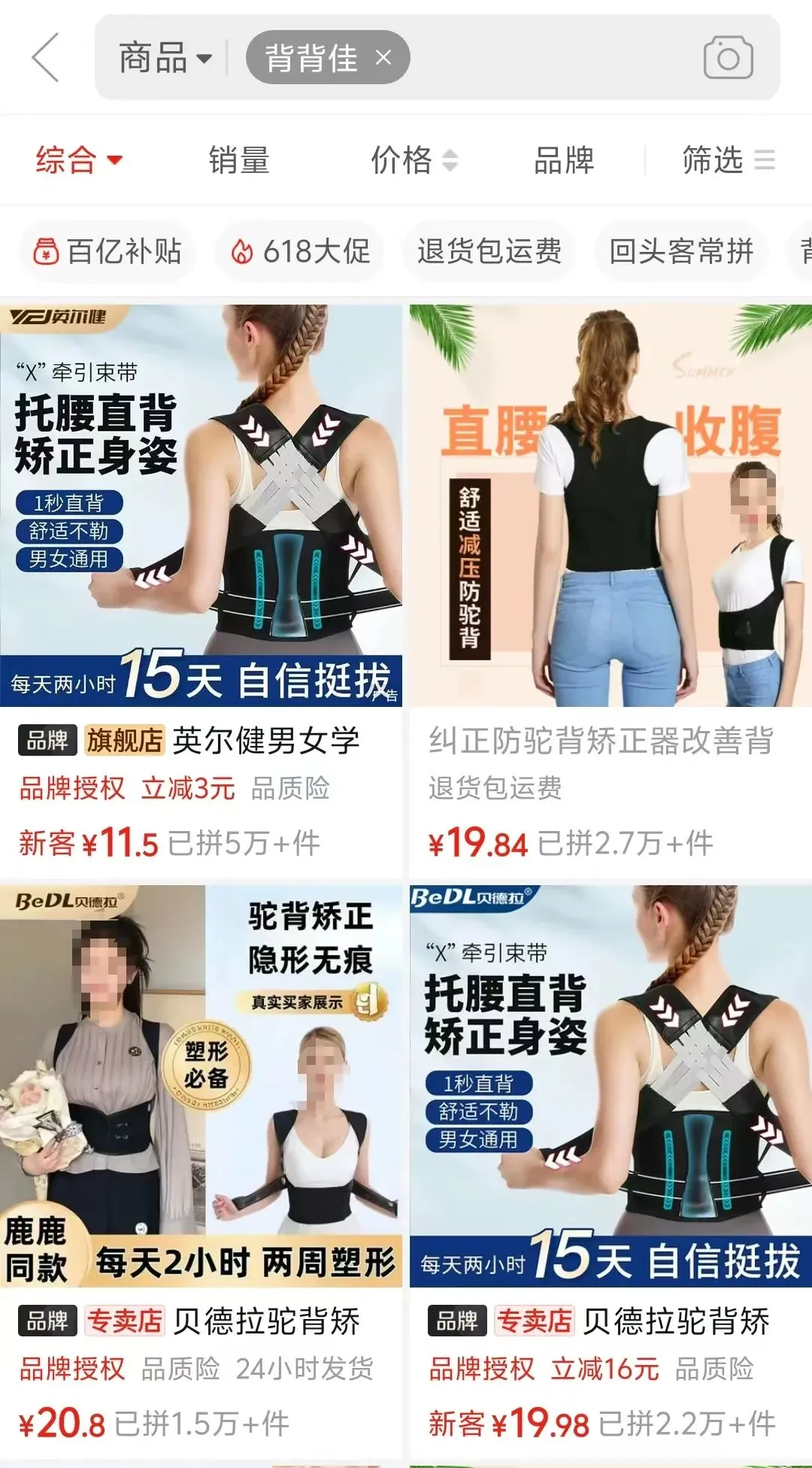Apply the 618大促 filter chip
Viewport: 812px width, 1468px height.
point(301,251)
